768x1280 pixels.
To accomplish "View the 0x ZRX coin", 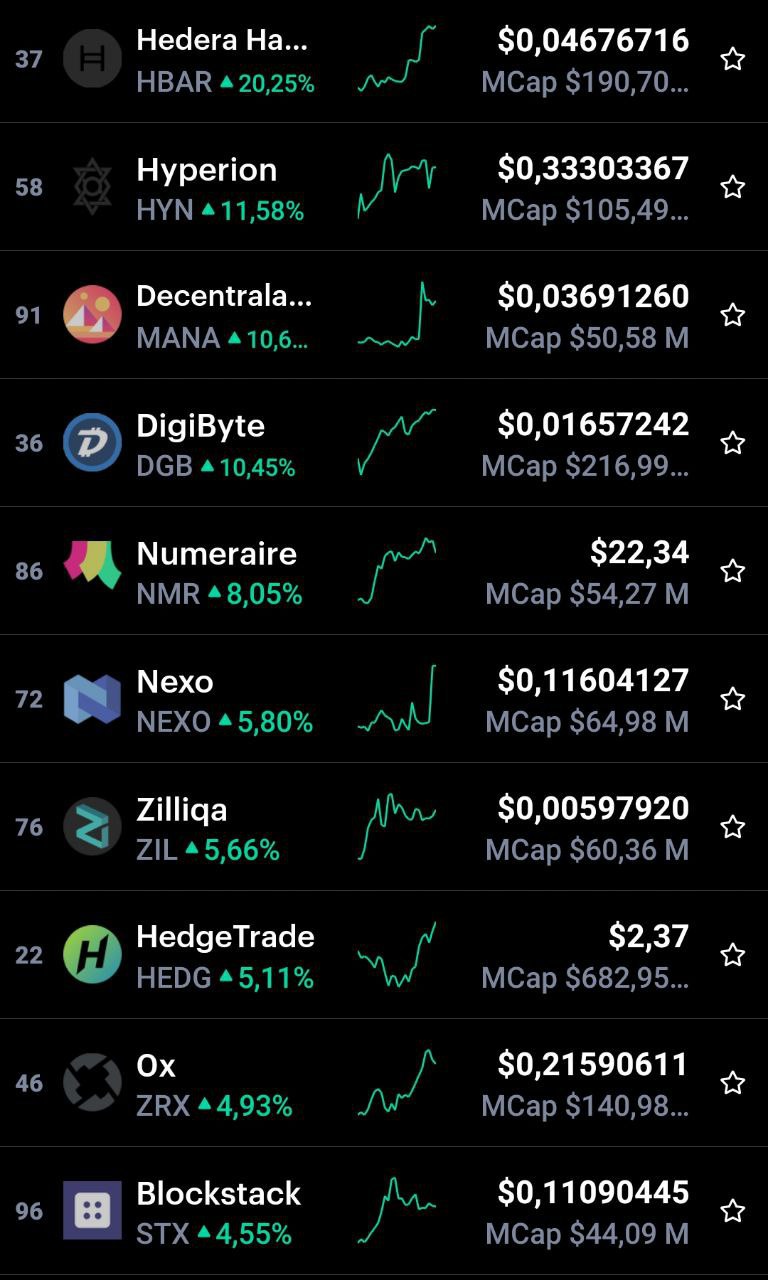I will coord(384,1083).
